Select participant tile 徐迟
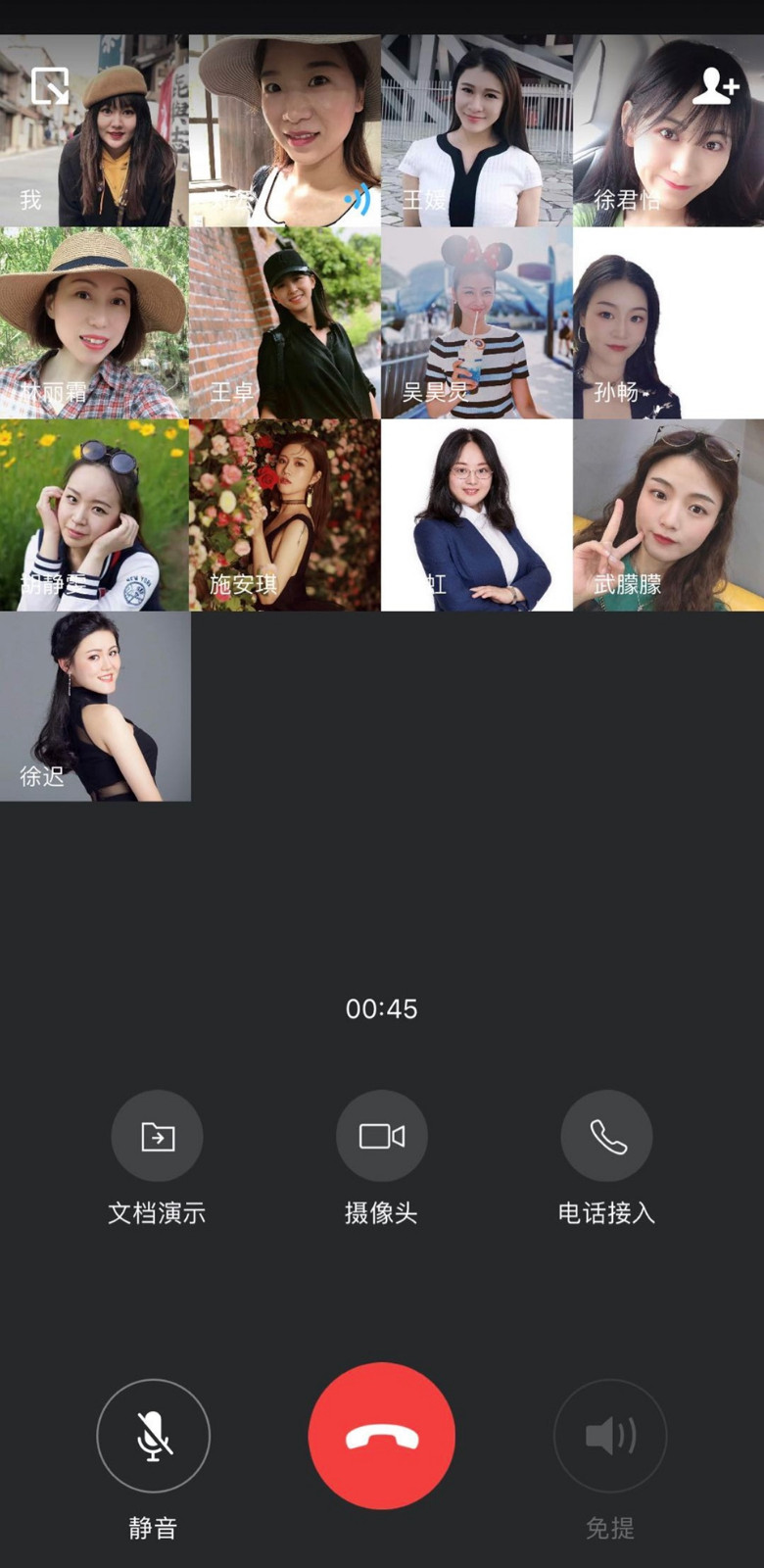 (x=95, y=707)
